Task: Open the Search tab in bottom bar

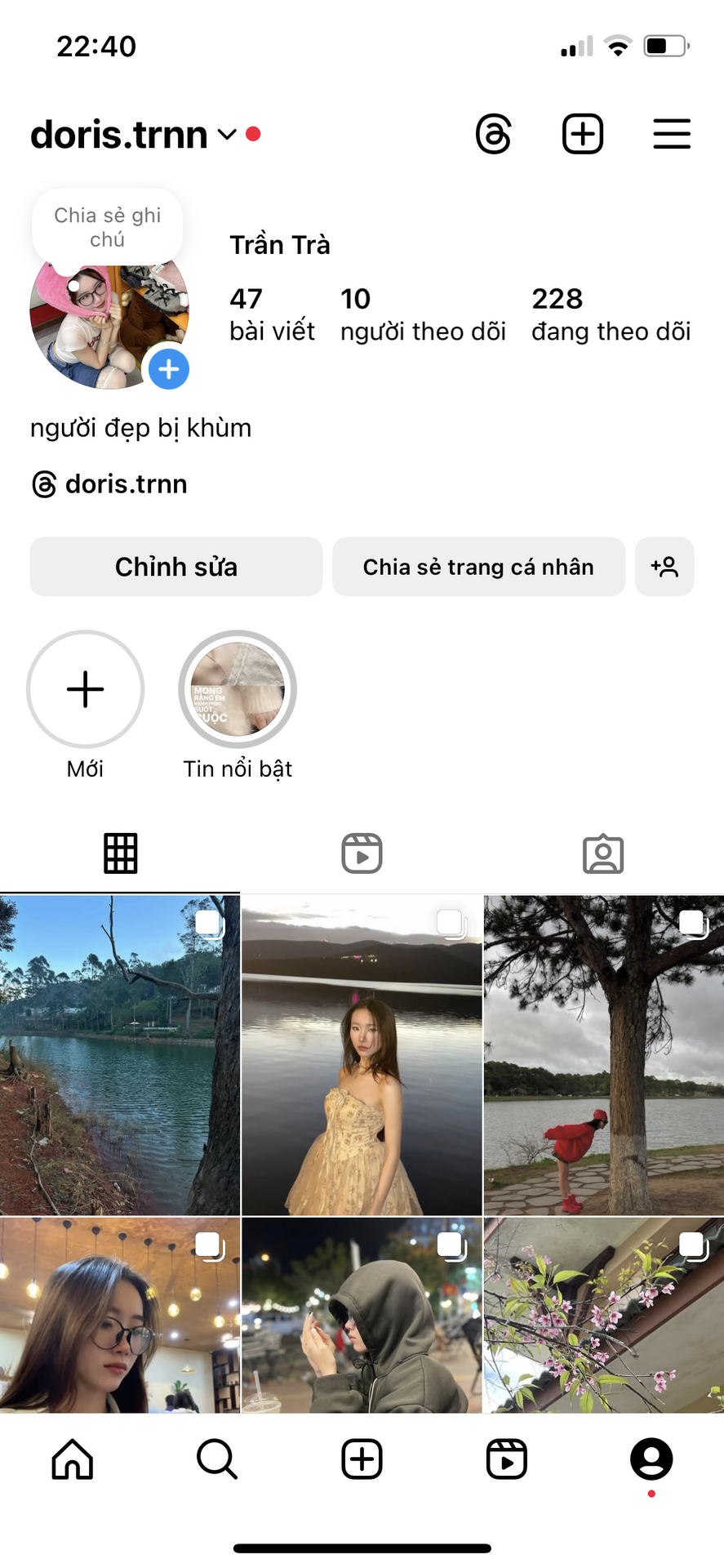Action: click(217, 1459)
